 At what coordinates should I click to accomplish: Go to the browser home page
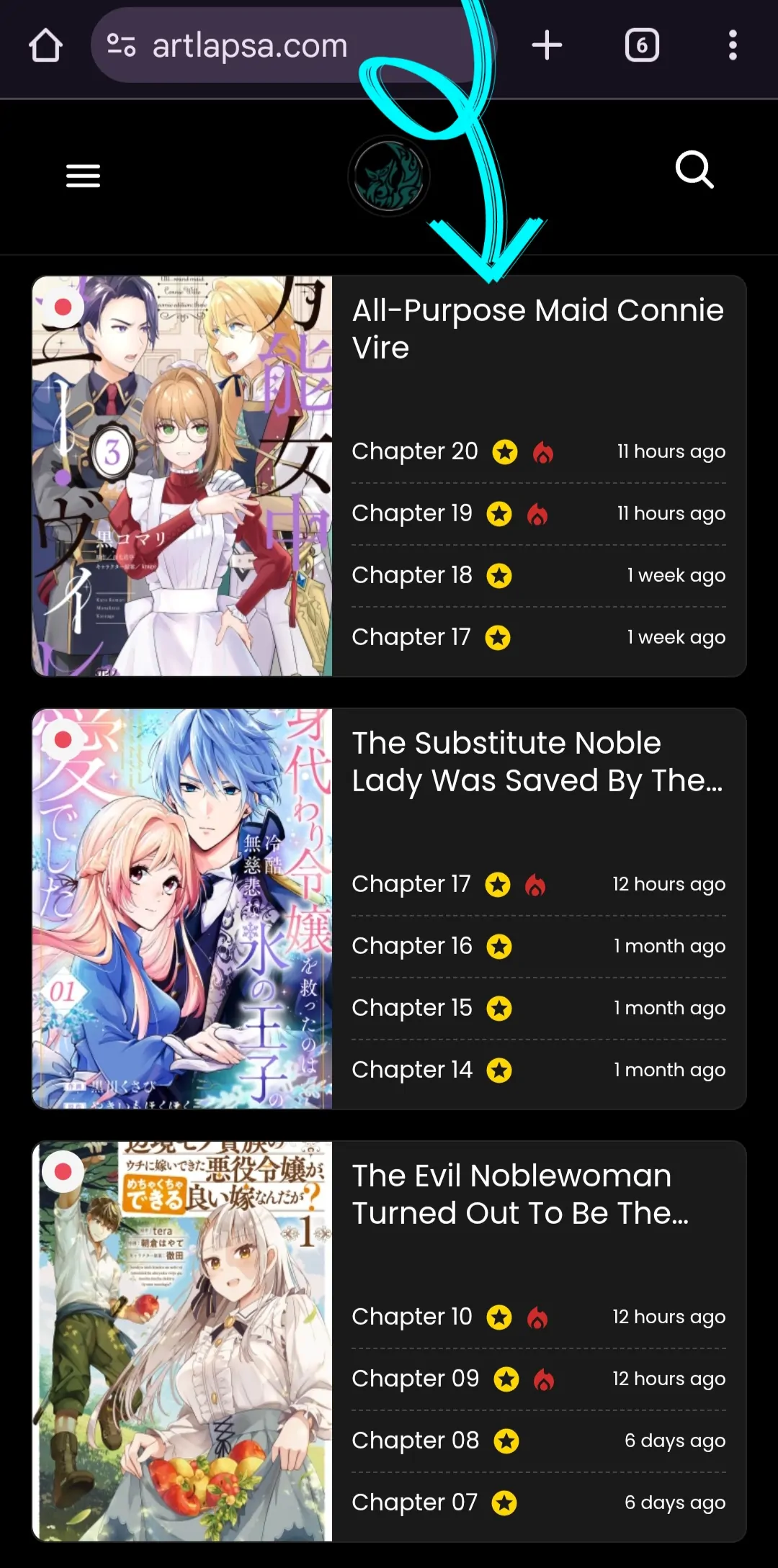pyautogui.click(x=45, y=45)
